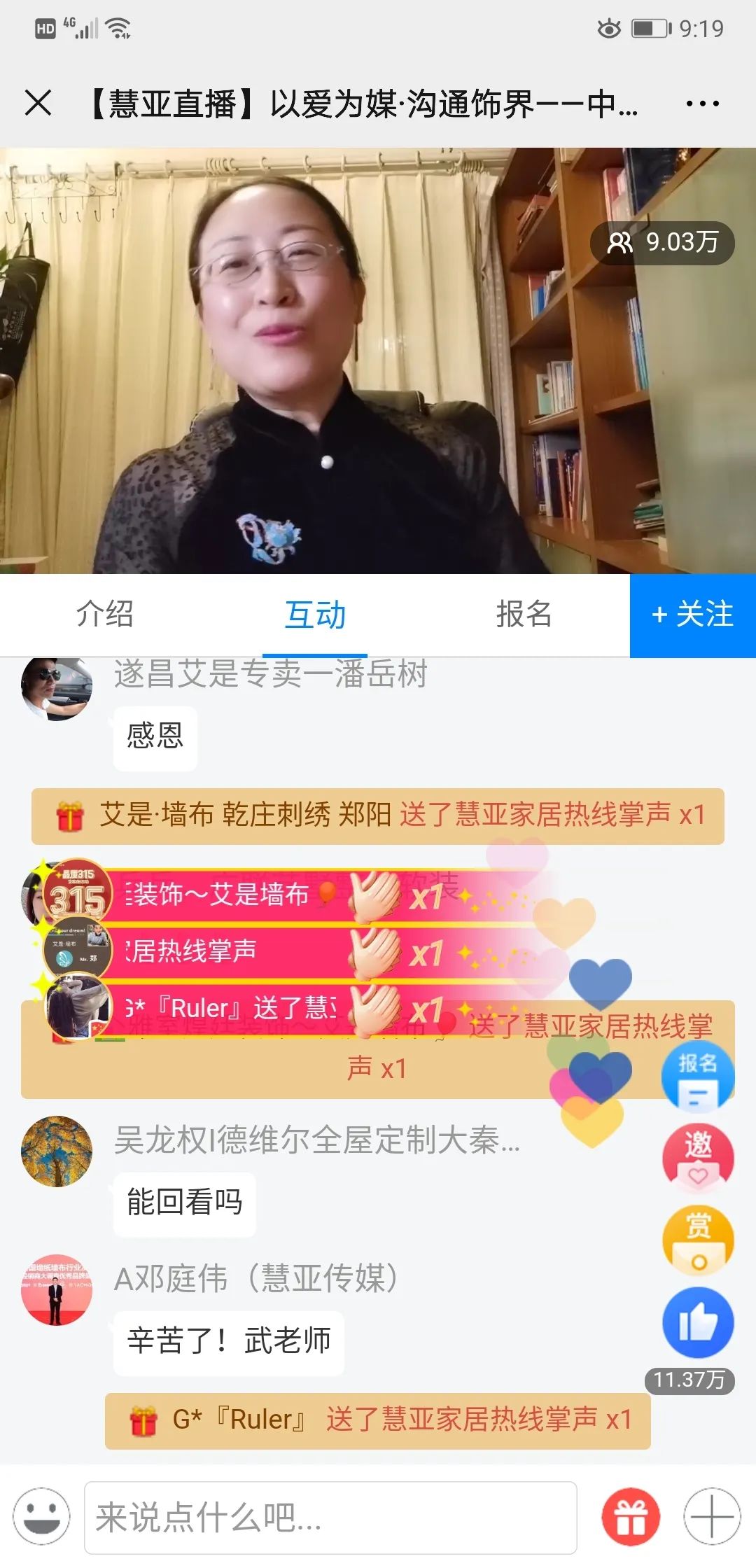Open the emoji picker
This screenshot has width=756, height=1568.
tap(41, 1516)
